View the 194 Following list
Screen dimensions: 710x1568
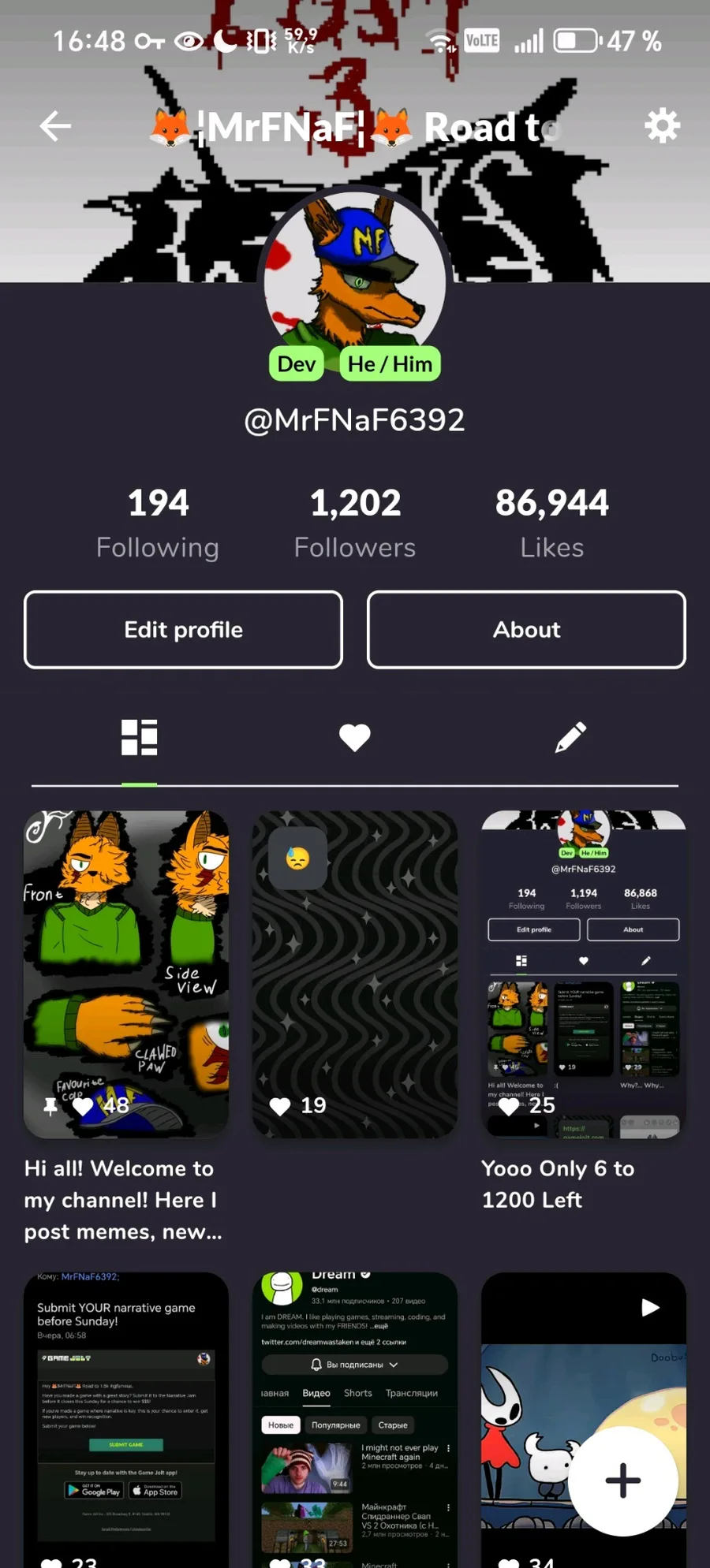(158, 523)
